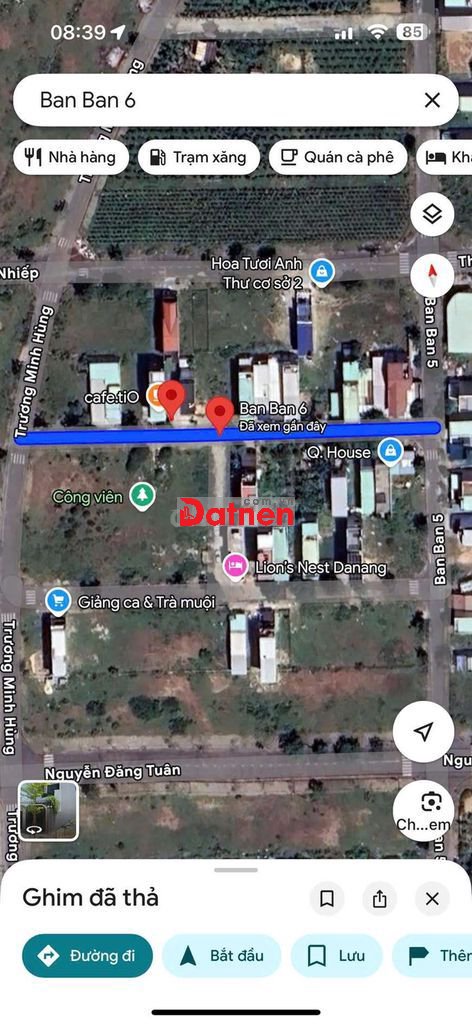Open the Q. House place marker

[390, 451]
